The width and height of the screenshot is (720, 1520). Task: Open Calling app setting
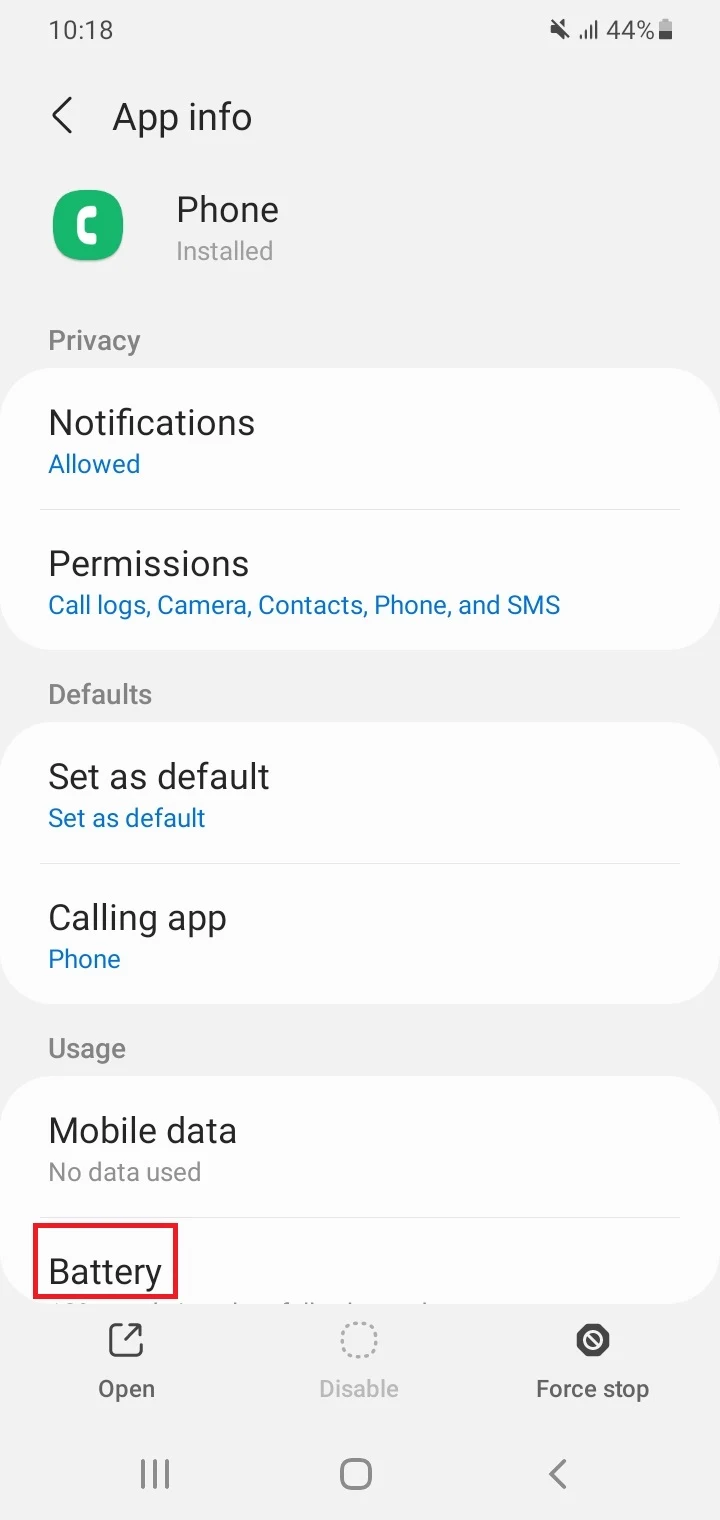(x=360, y=935)
